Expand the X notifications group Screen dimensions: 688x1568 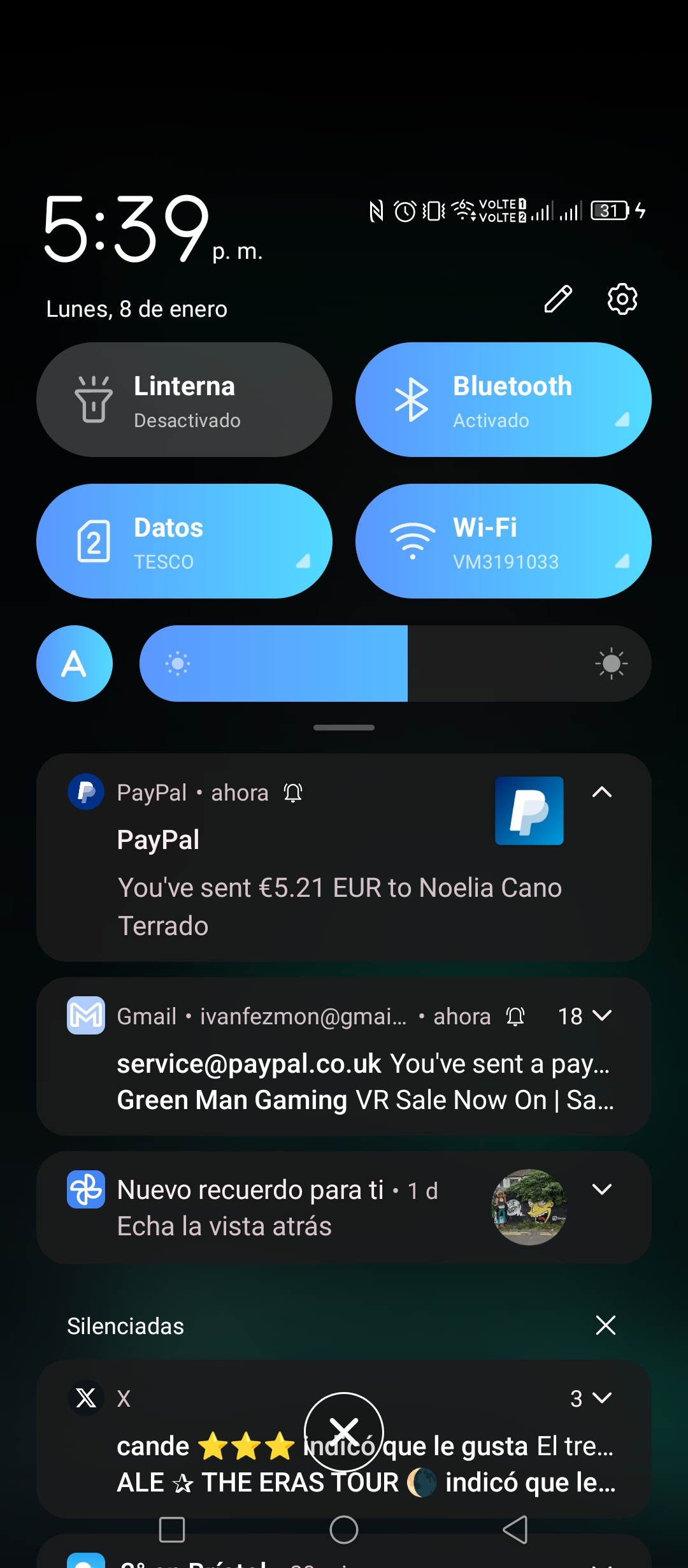pyautogui.click(x=602, y=1398)
